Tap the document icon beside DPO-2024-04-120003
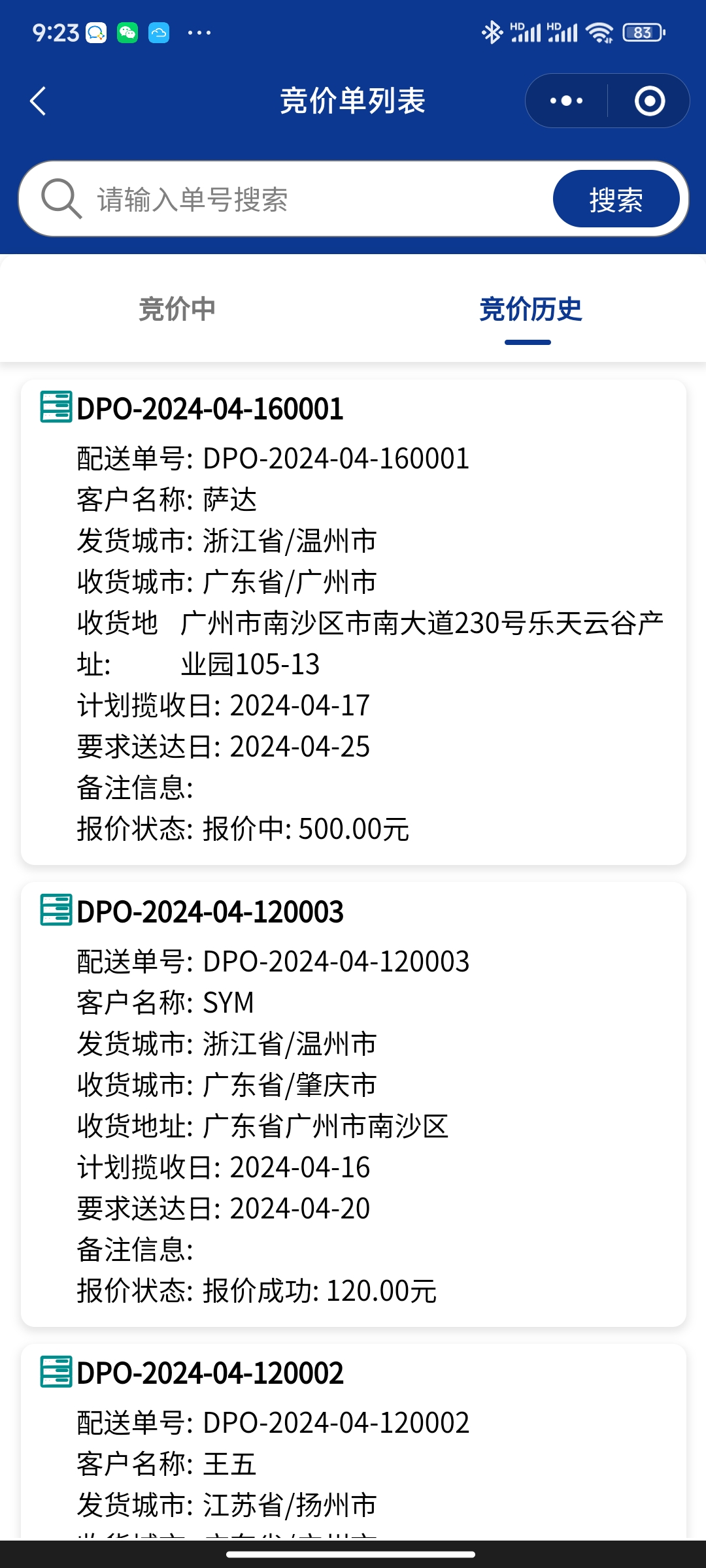 point(55,909)
